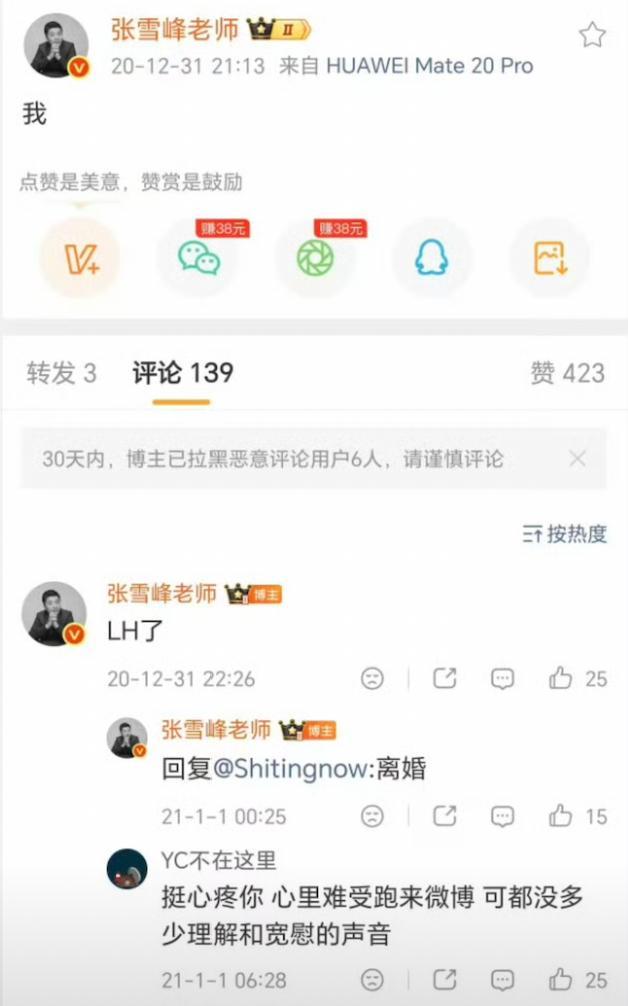Share the post to WeChat

(x=198, y=258)
